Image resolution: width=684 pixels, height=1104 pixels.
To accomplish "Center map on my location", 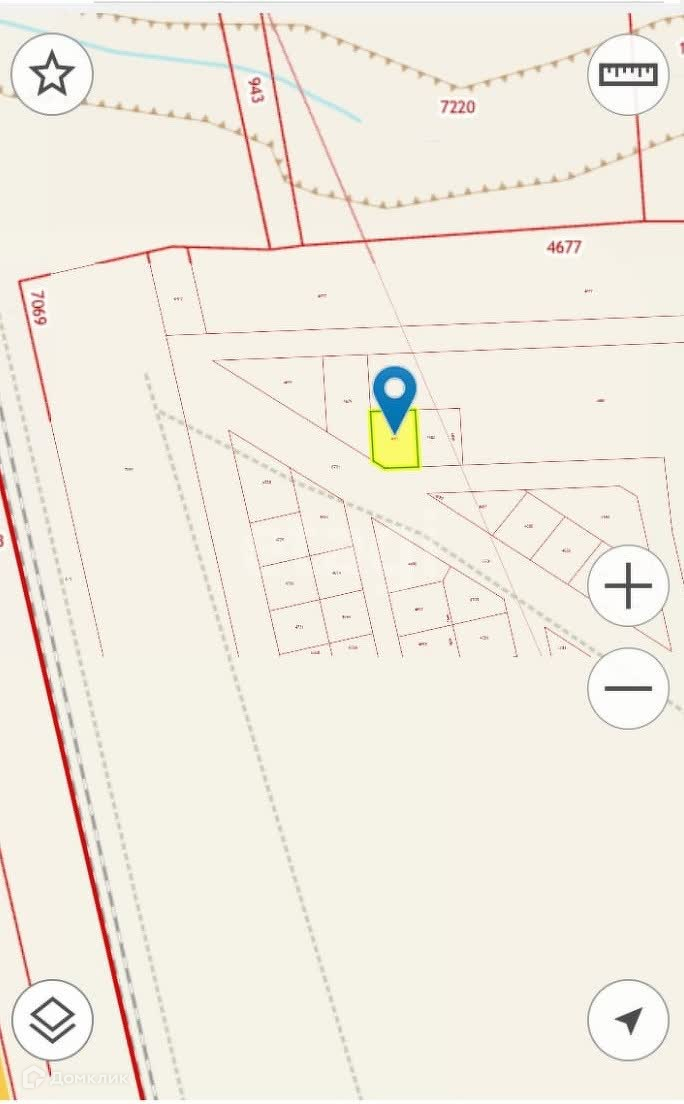I will pyautogui.click(x=628, y=1020).
